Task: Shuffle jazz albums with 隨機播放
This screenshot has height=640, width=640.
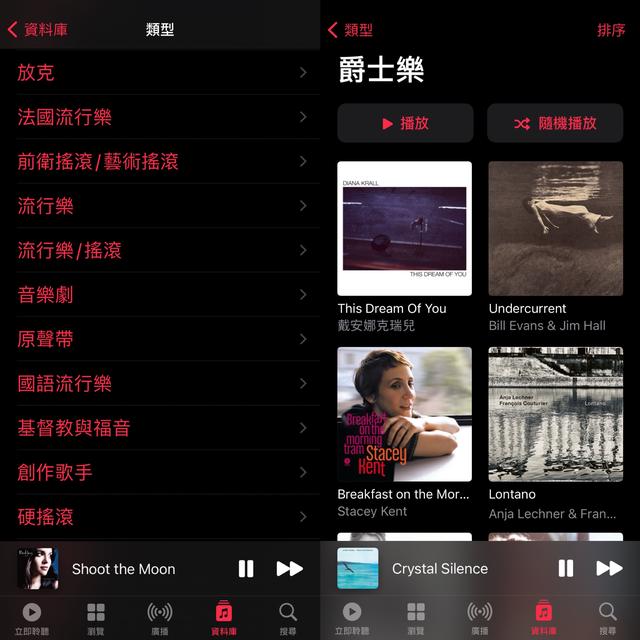Action: (555, 123)
